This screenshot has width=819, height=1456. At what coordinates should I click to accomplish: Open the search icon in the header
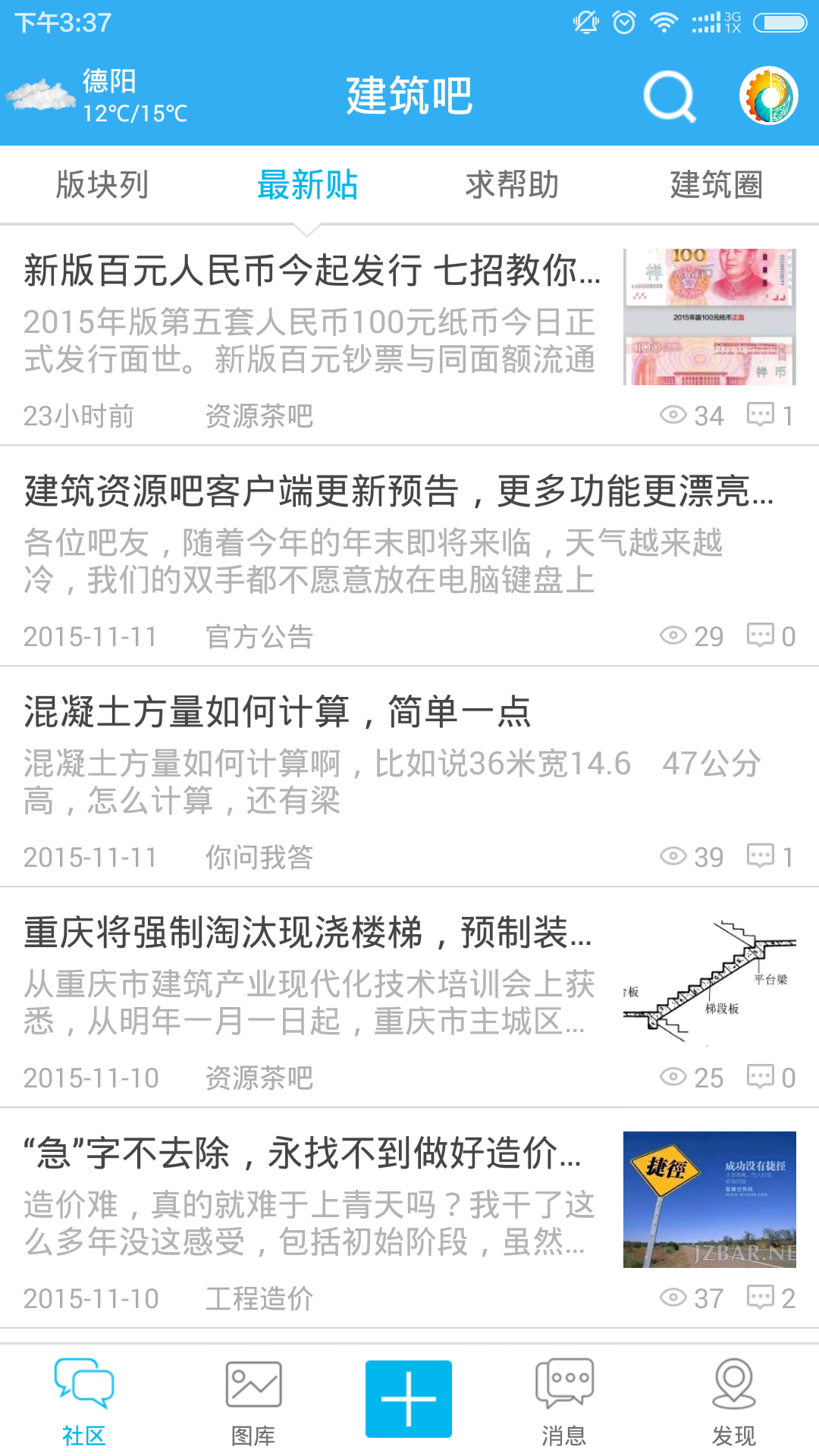[x=669, y=96]
